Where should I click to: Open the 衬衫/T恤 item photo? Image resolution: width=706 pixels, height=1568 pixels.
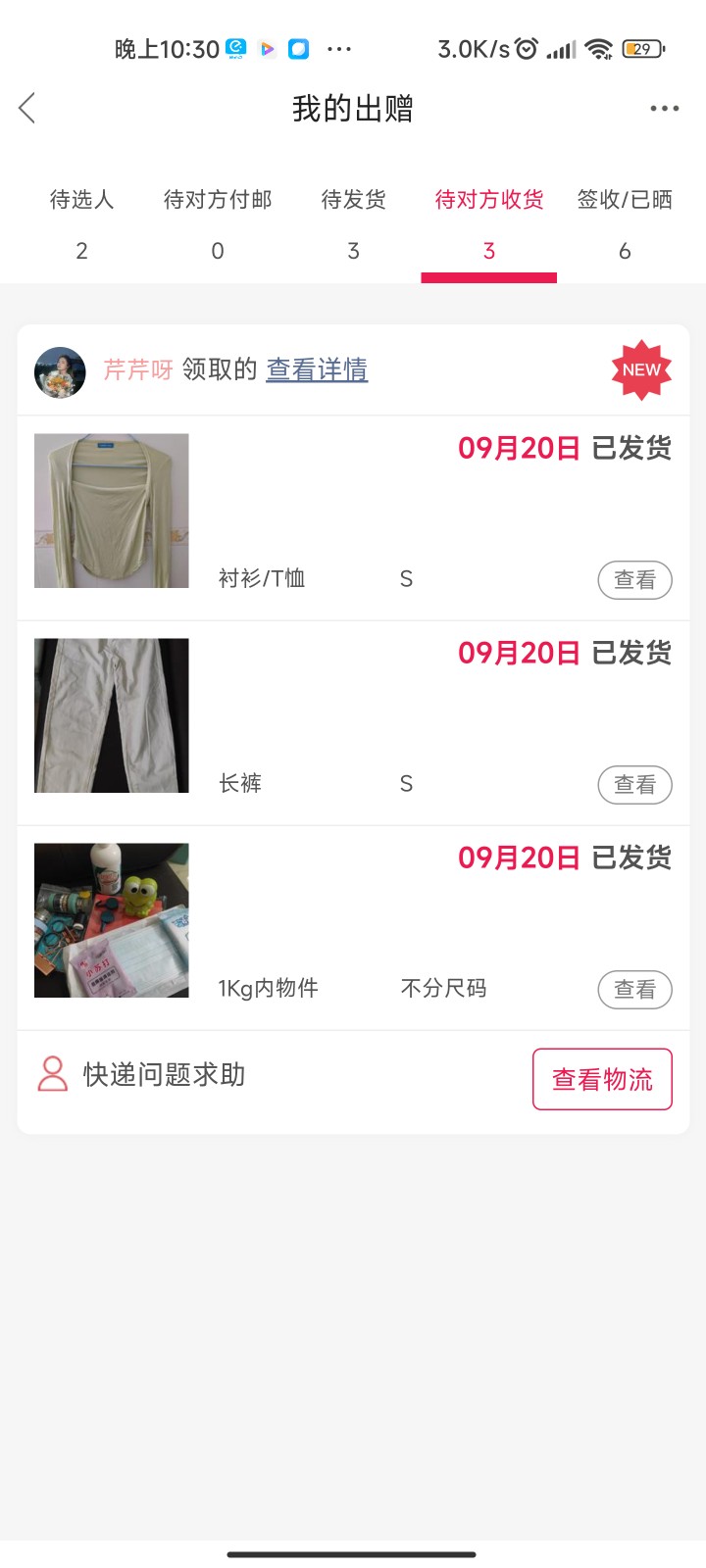tap(112, 511)
